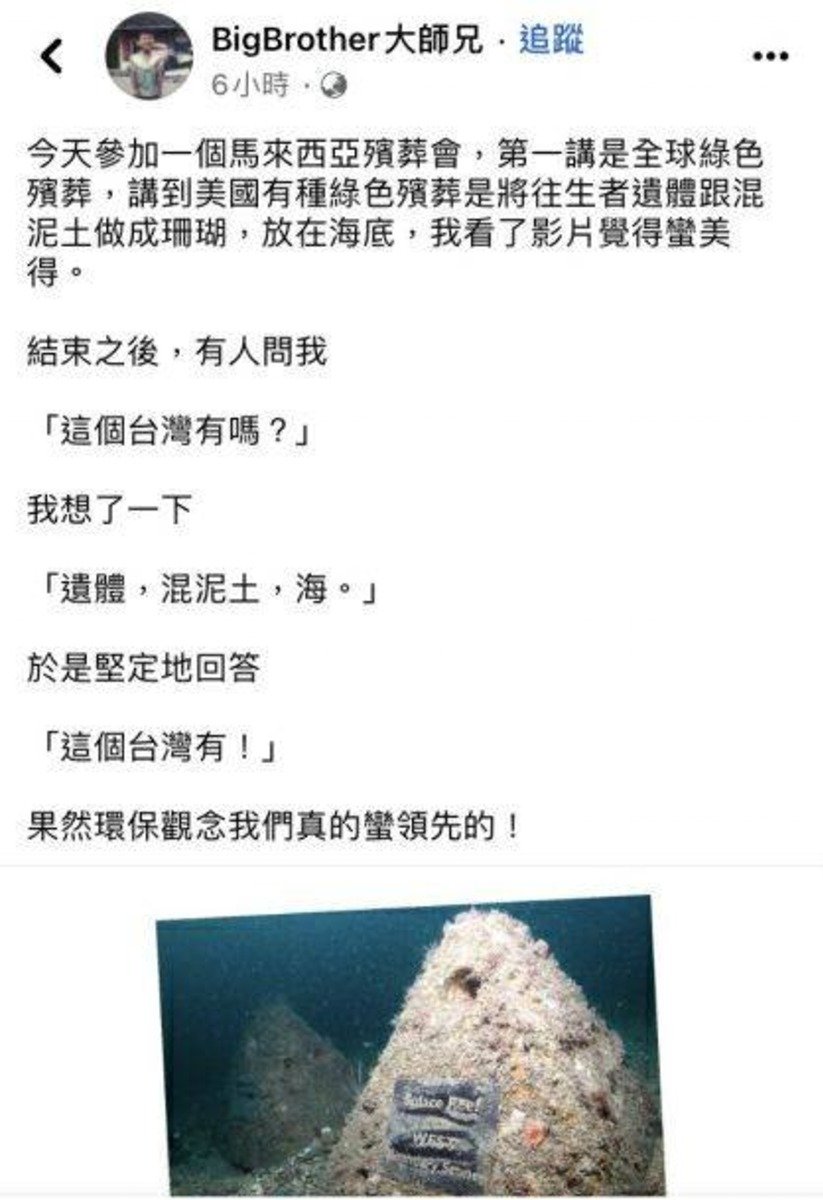823x1200 pixels.
Task: Open BigBrother大師兄 profile picture
Action: [149, 56]
